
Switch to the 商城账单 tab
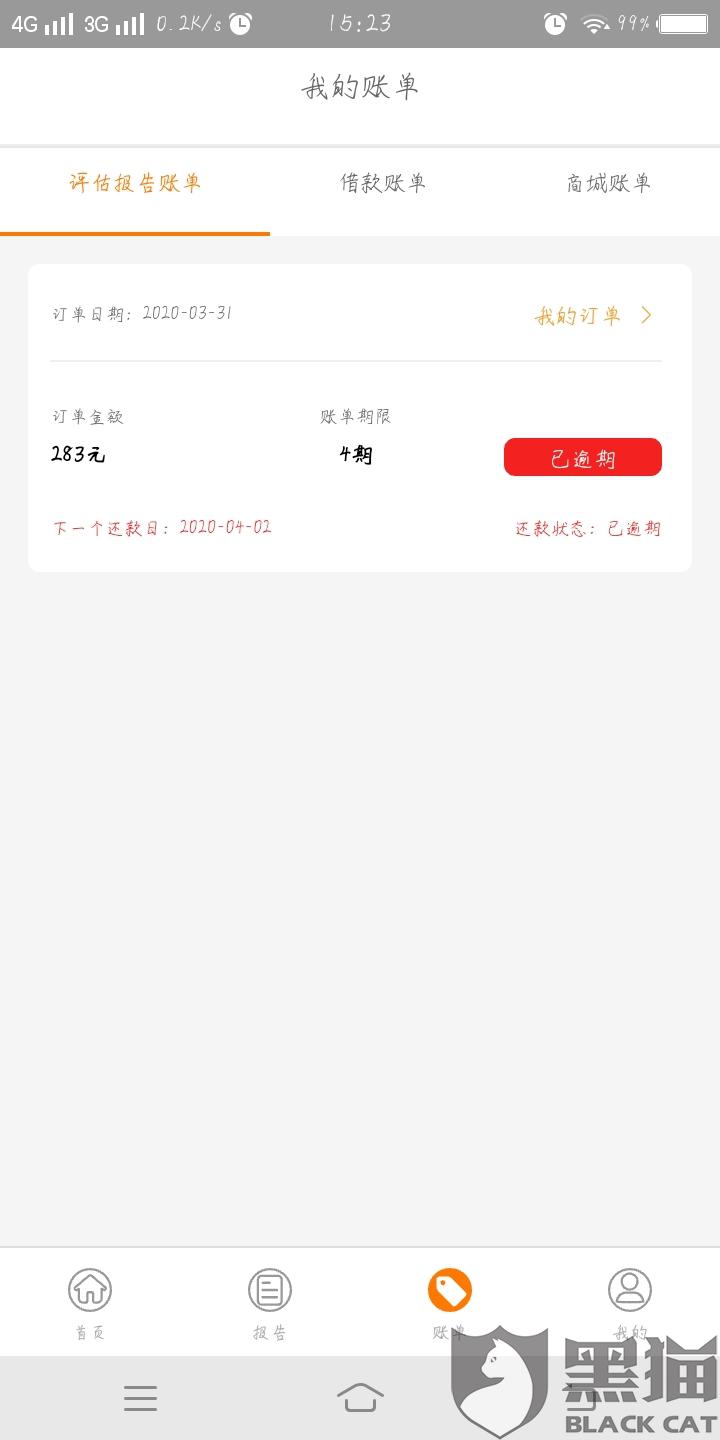[608, 183]
